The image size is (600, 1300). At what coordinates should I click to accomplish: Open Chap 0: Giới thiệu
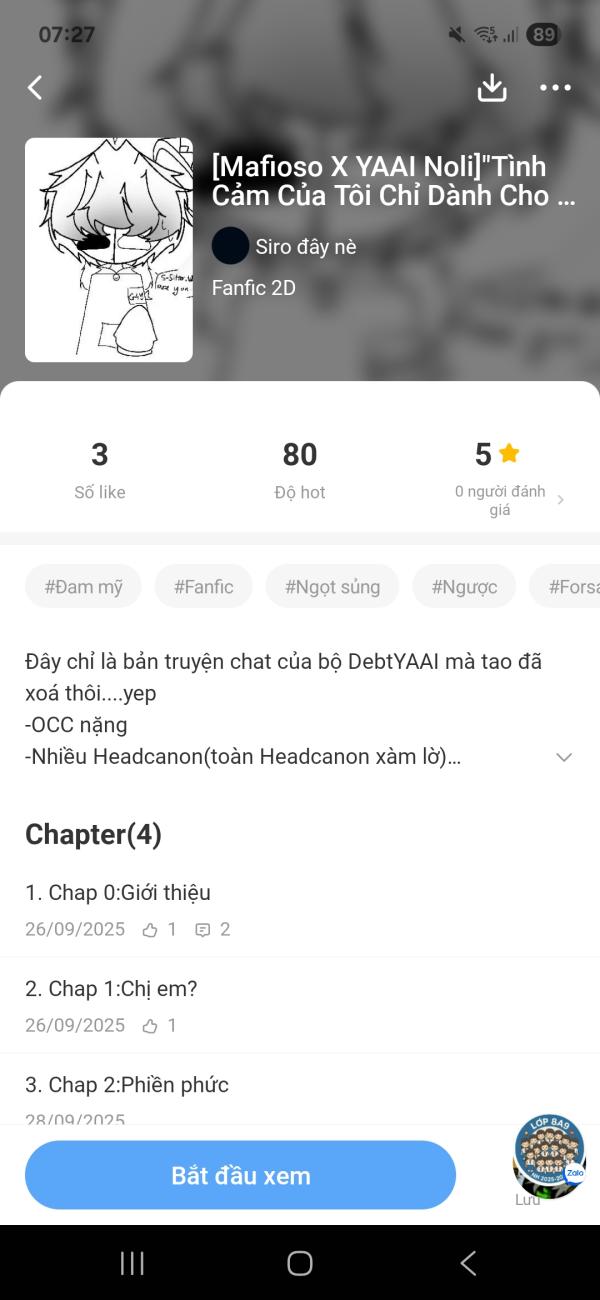point(118,893)
